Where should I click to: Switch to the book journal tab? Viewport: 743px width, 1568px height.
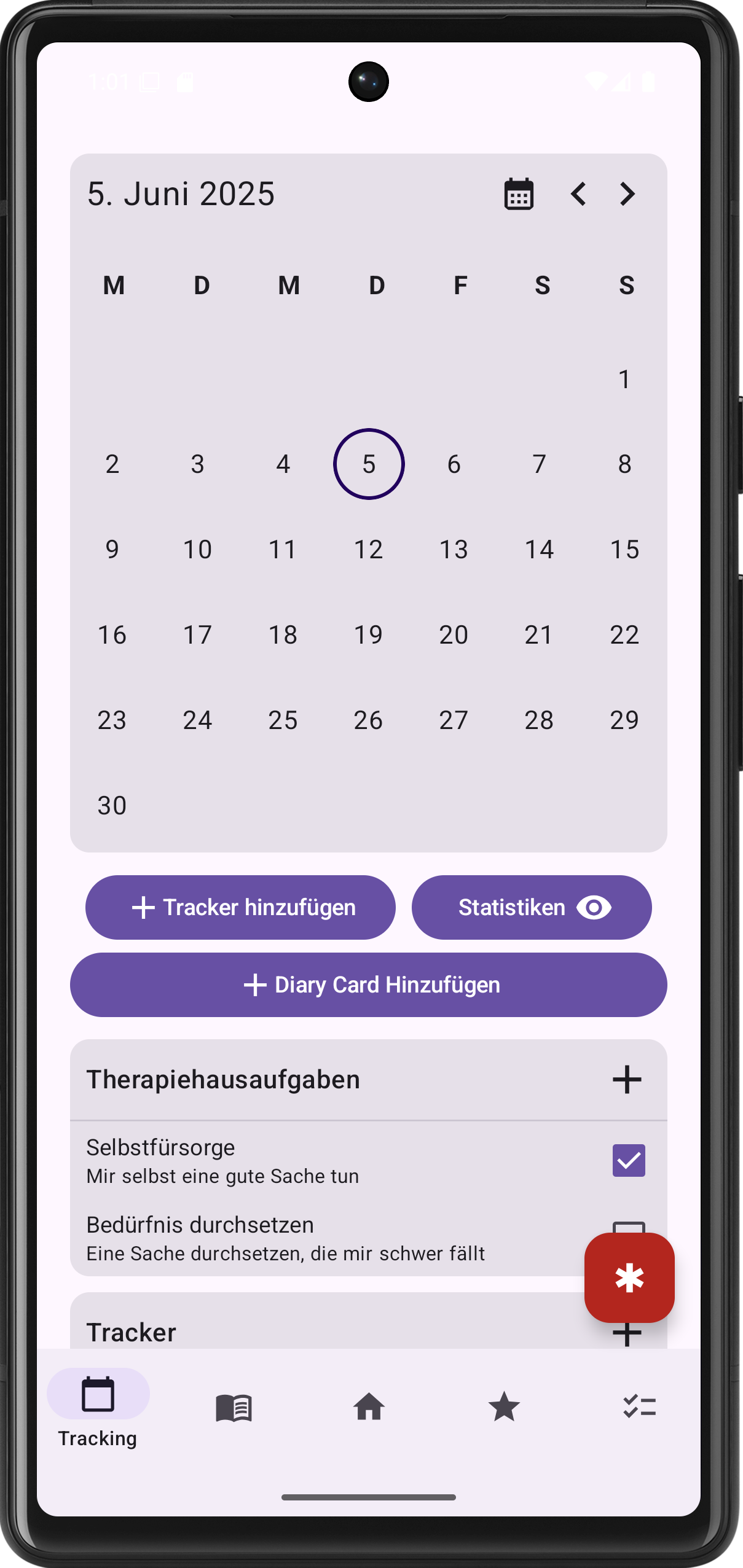coord(234,1406)
